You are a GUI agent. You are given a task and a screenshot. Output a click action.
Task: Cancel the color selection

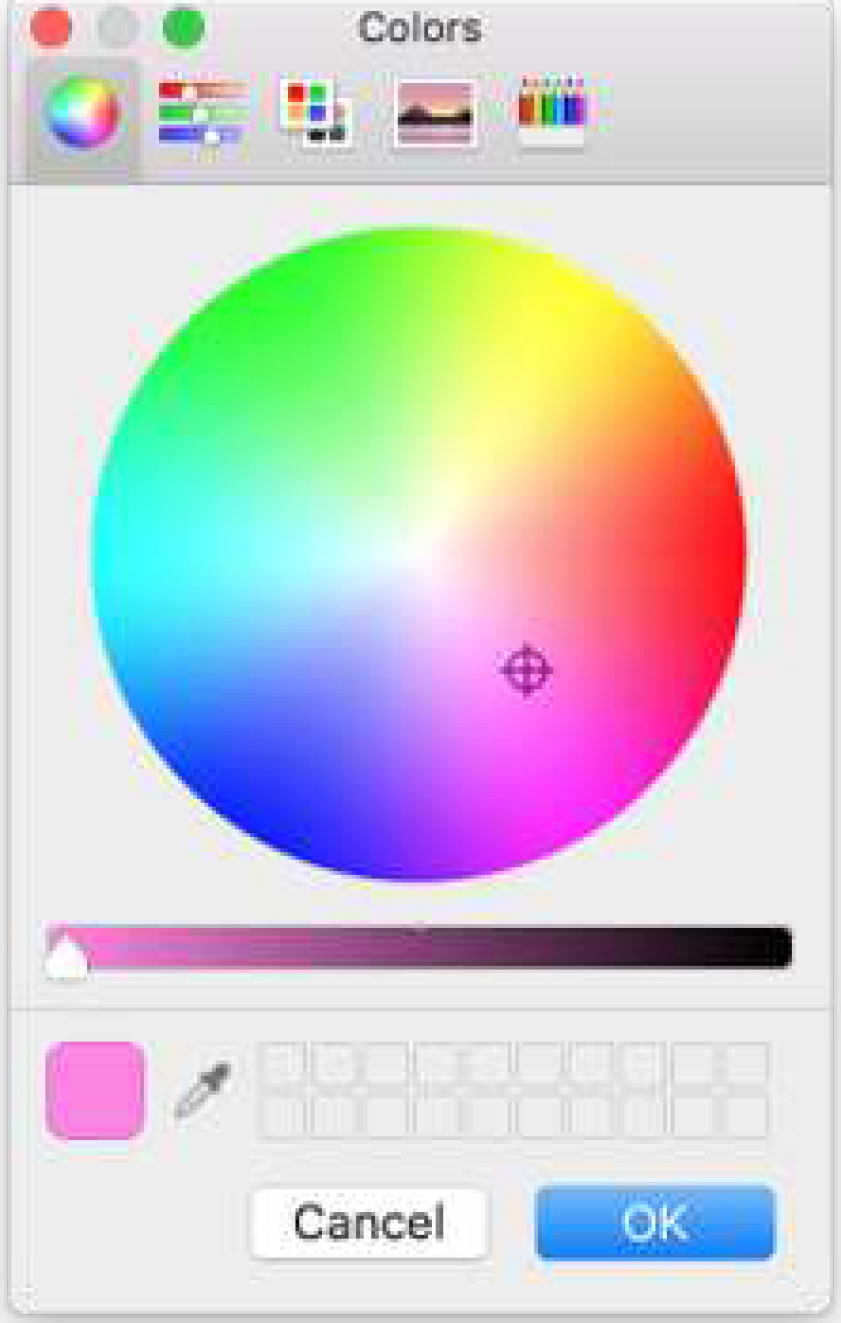click(x=369, y=1222)
